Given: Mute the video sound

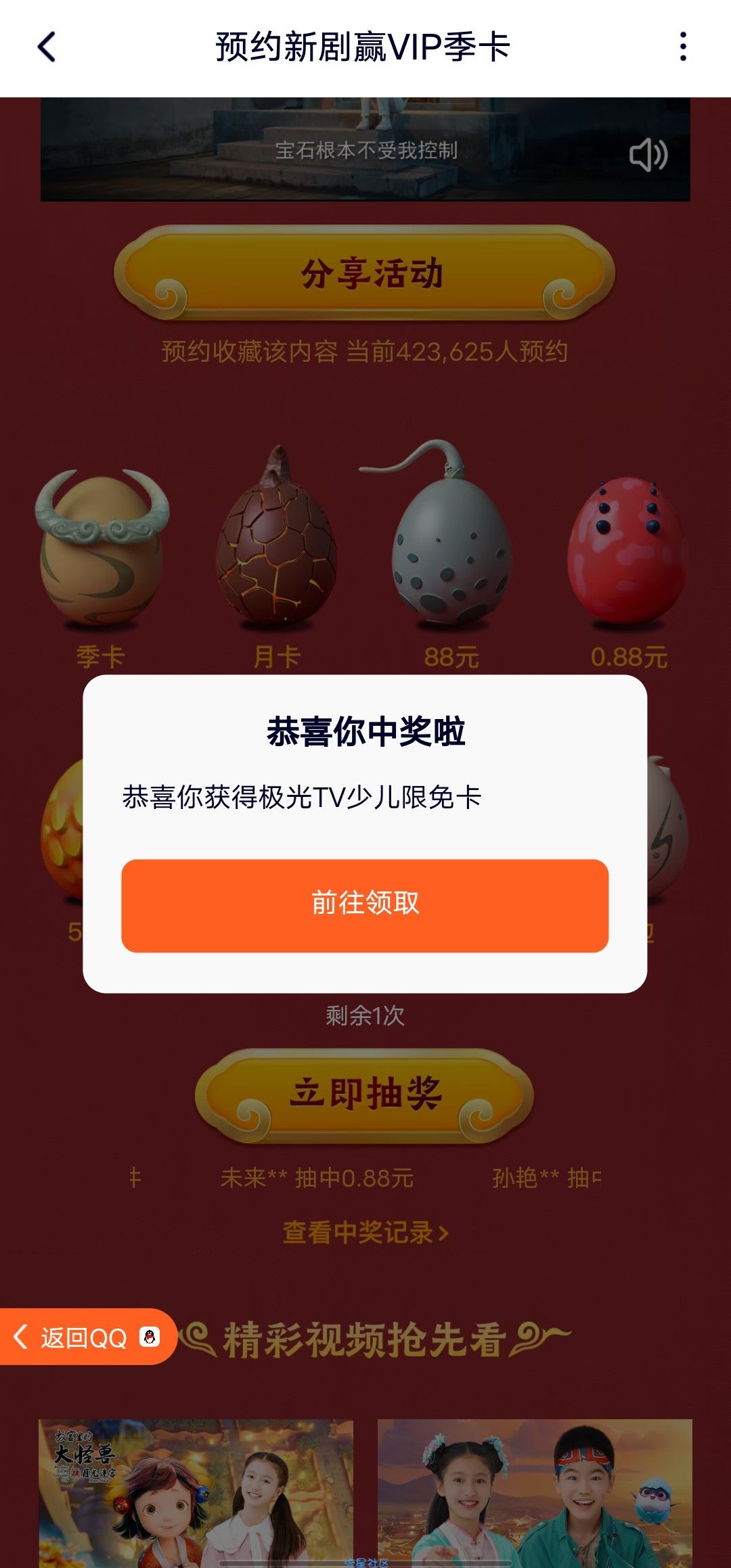Looking at the screenshot, I should (x=648, y=155).
